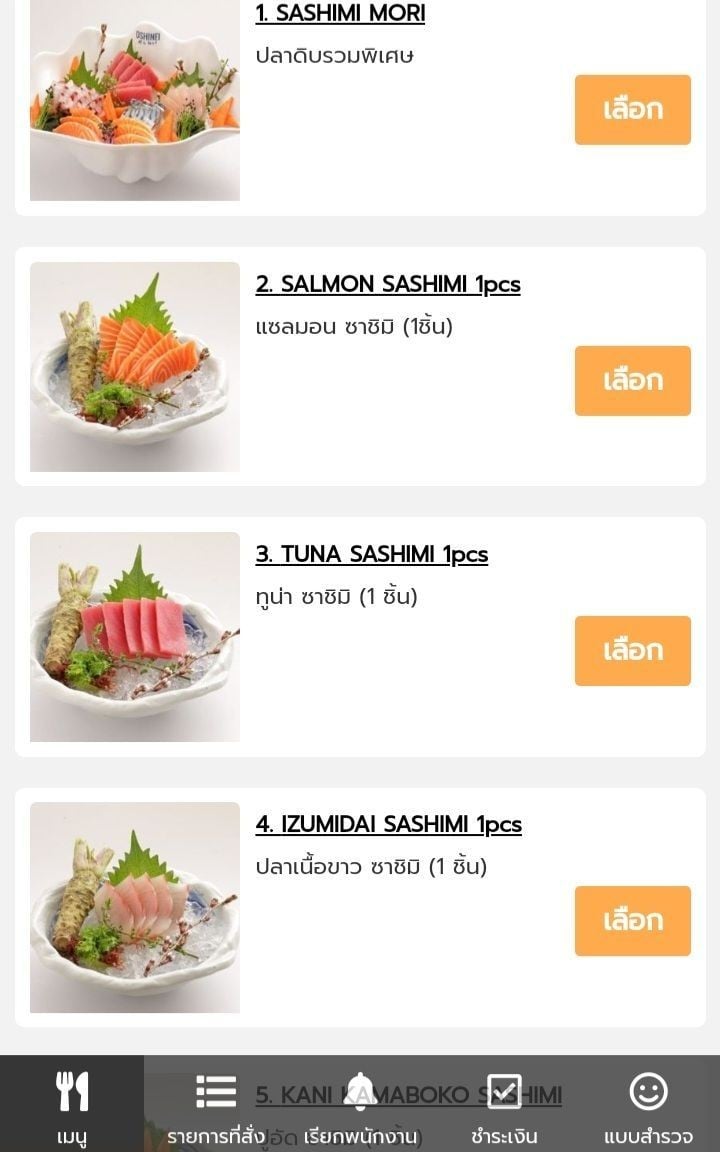Image resolution: width=720 pixels, height=1152 pixels.
Task: Open the แบบสำรวจ survey tab
Action: (648, 1106)
